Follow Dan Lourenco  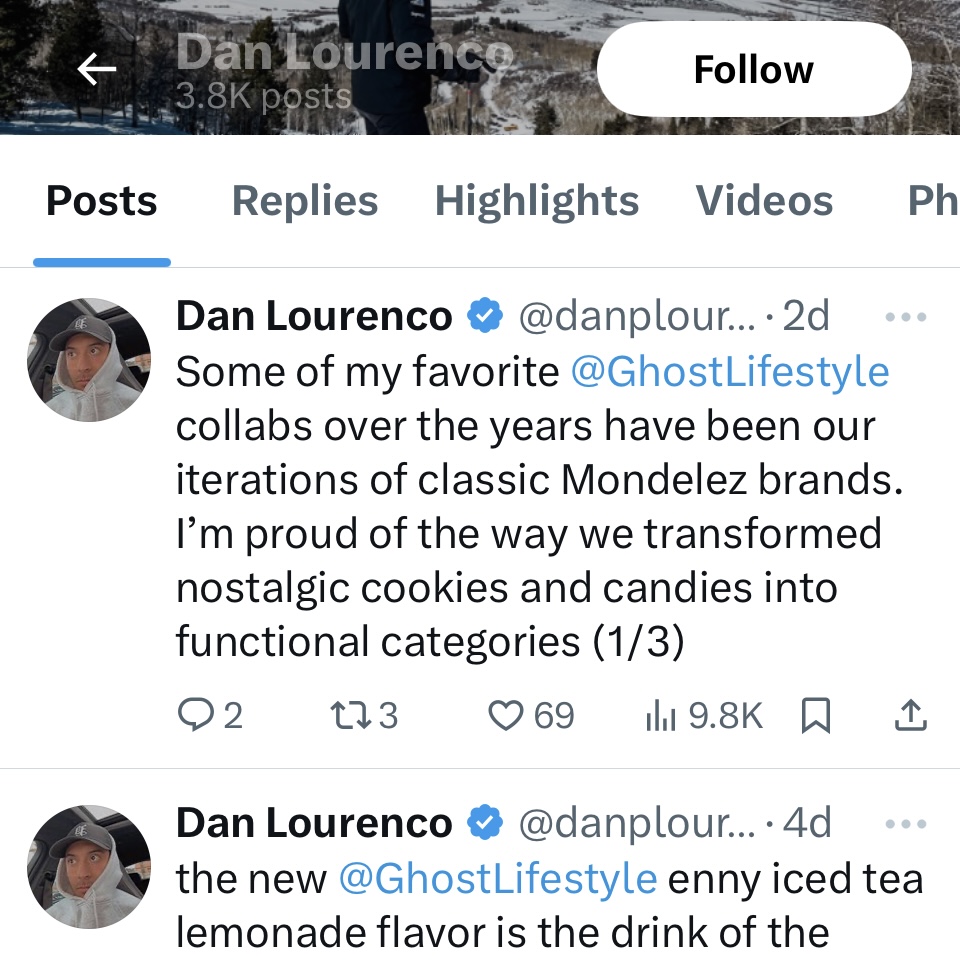click(753, 70)
